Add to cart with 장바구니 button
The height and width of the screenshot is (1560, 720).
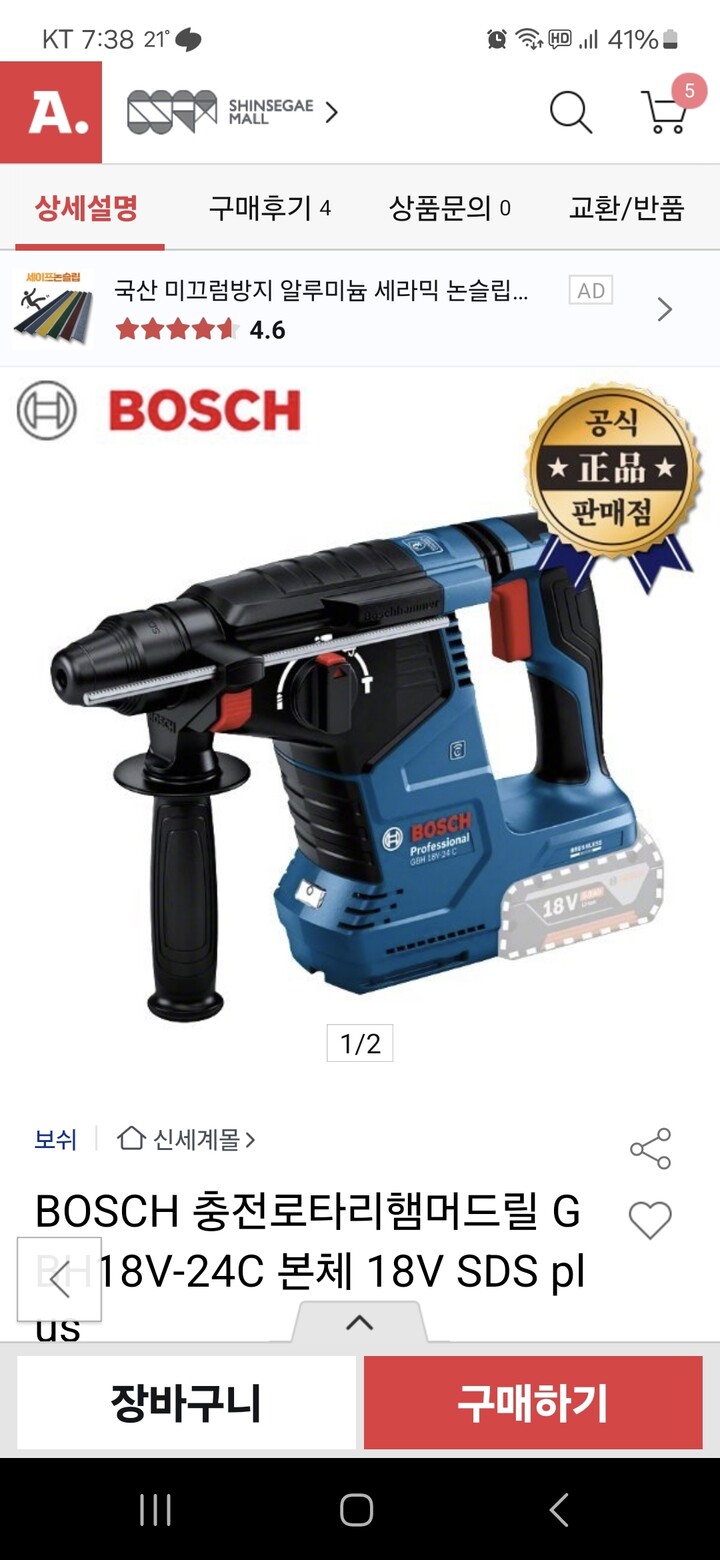coord(186,1403)
